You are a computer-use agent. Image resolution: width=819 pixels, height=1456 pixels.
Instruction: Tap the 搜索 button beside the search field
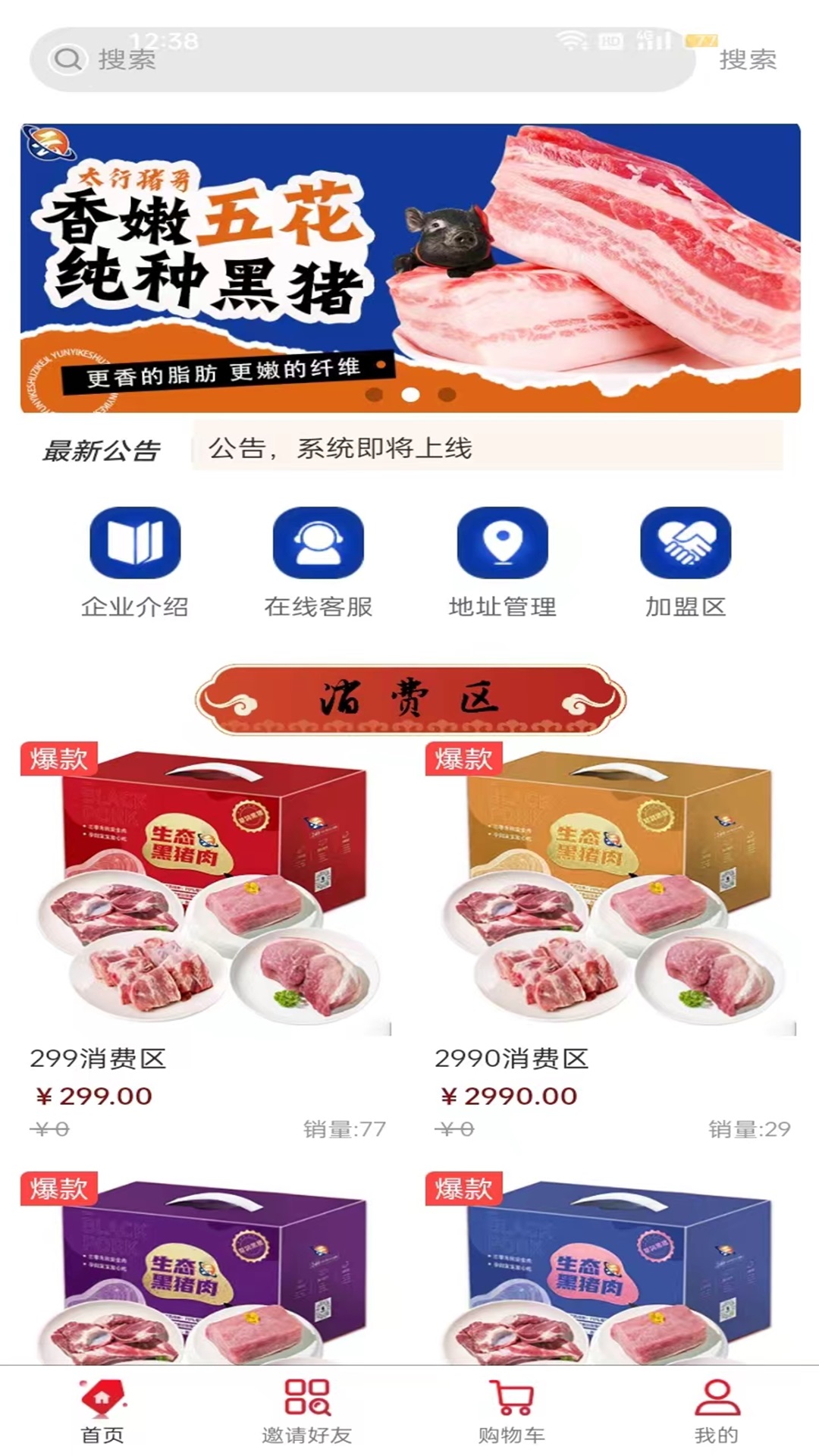[x=747, y=59]
